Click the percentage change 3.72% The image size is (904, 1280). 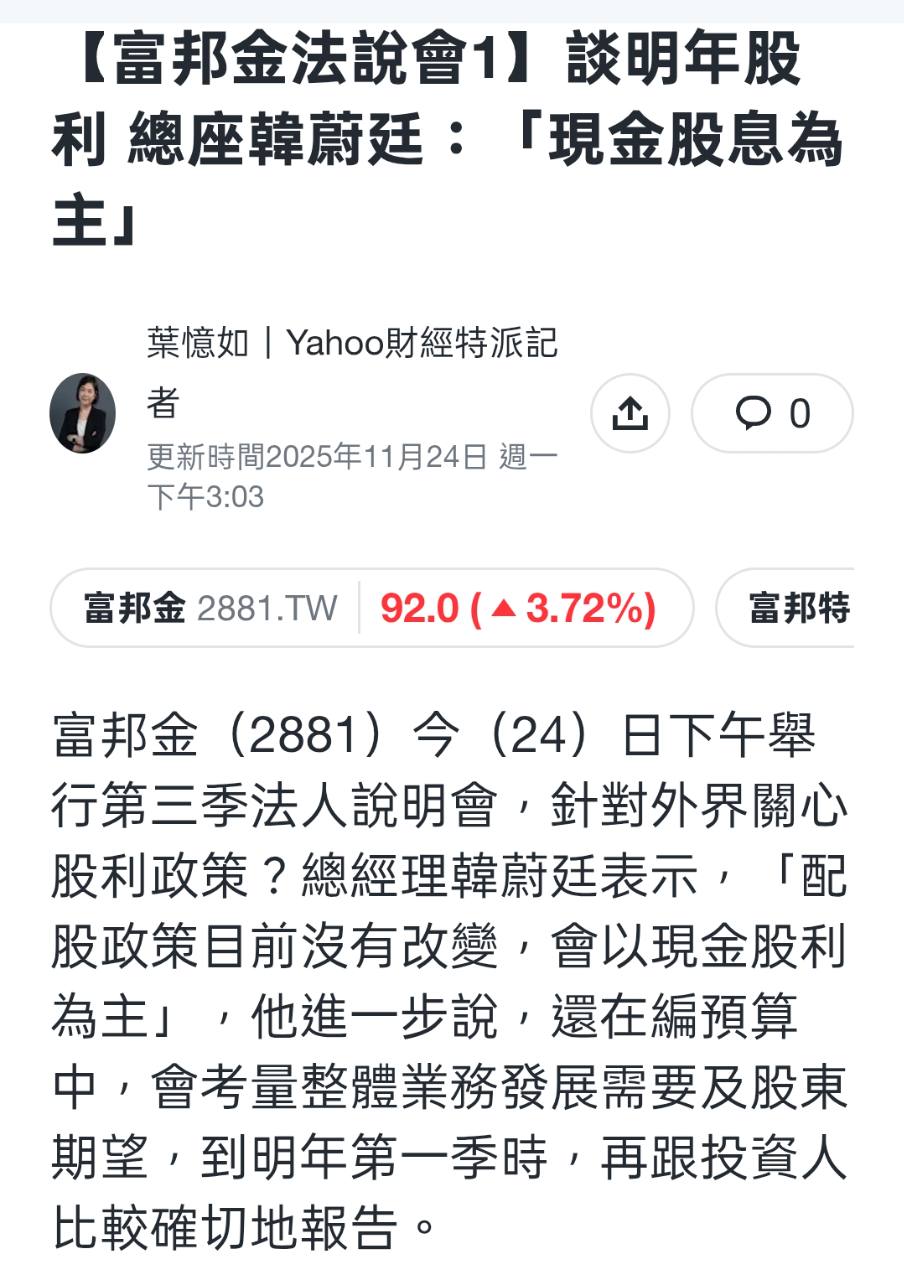click(x=590, y=606)
